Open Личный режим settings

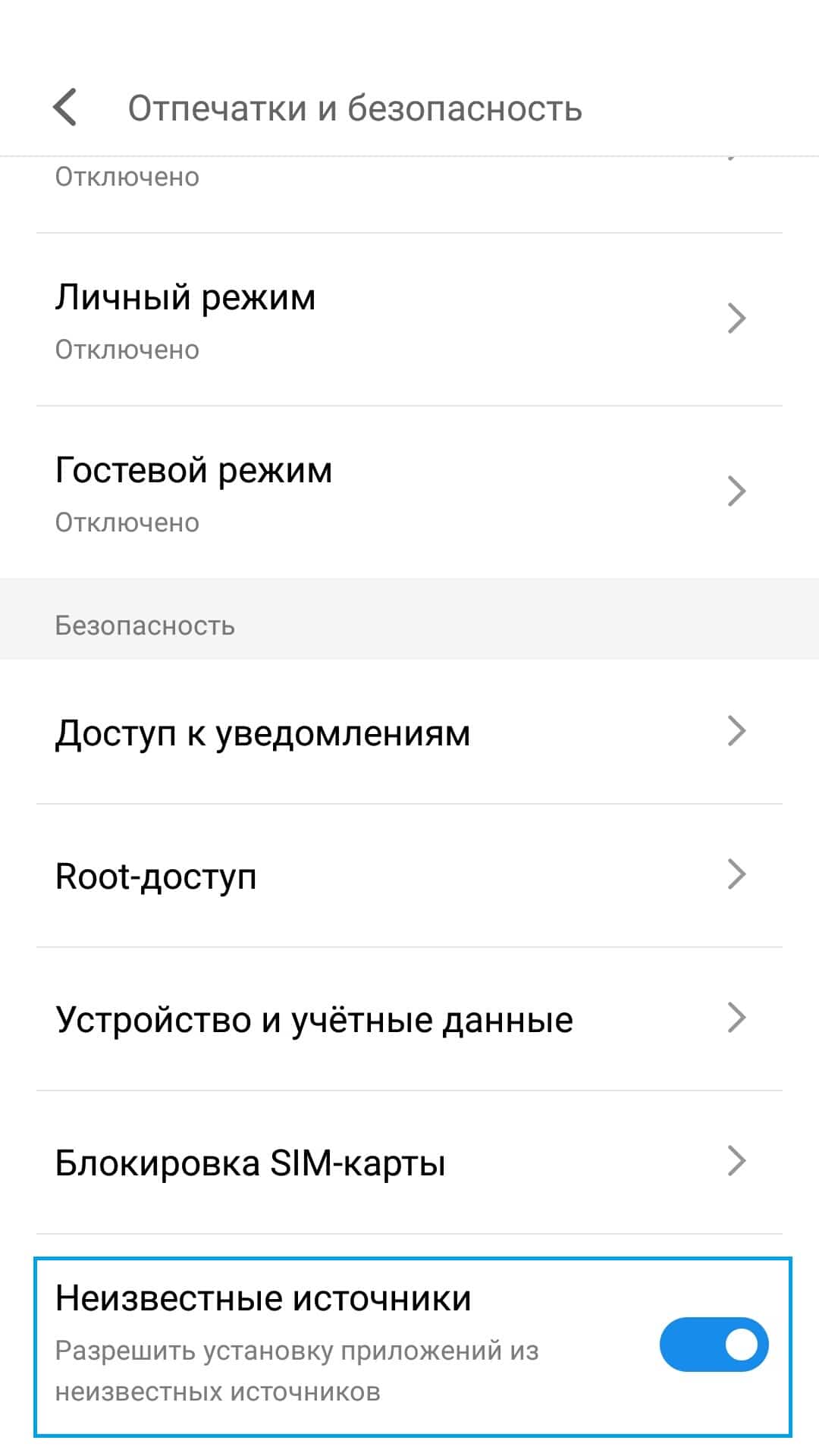[x=409, y=320]
